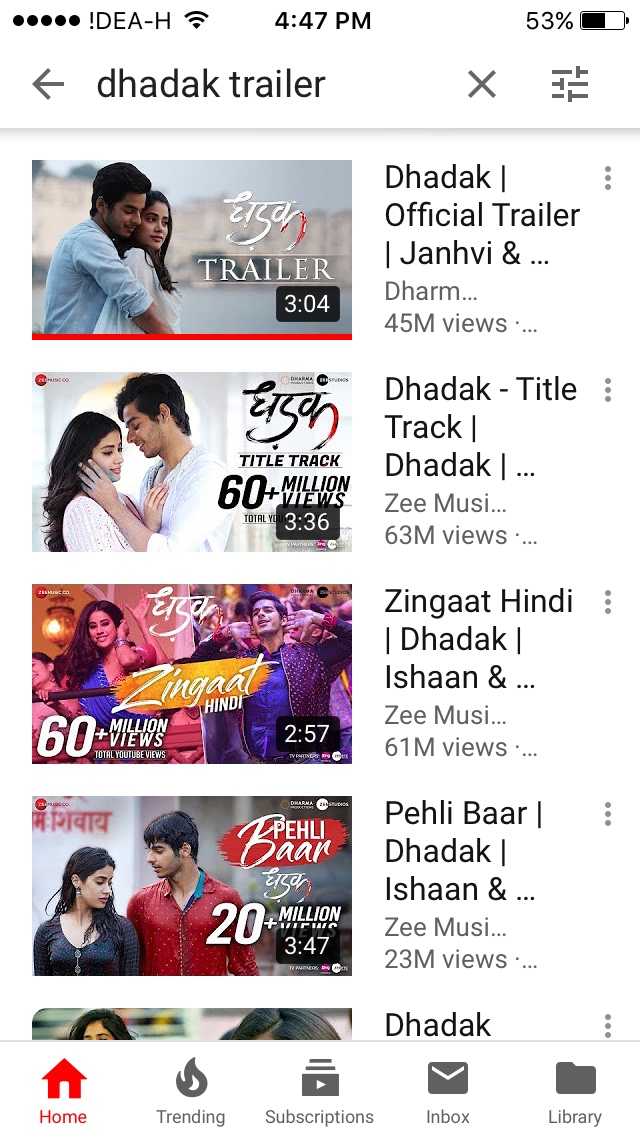Open options for Dhadak Official Trailer
Image resolution: width=640 pixels, height=1136 pixels.
tap(607, 179)
